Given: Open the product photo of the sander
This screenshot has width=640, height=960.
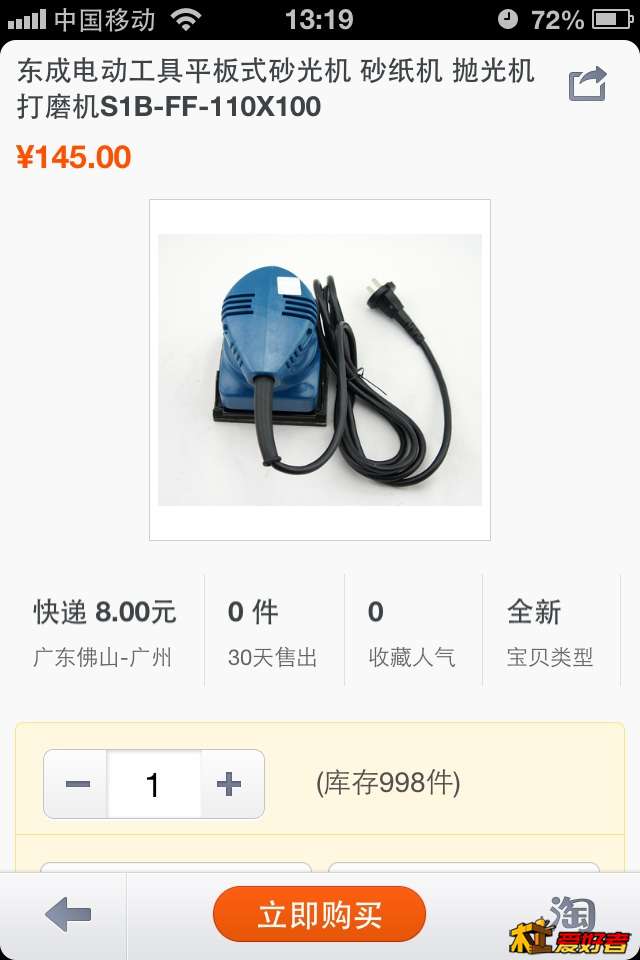Looking at the screenshot, I should (320, 370).
